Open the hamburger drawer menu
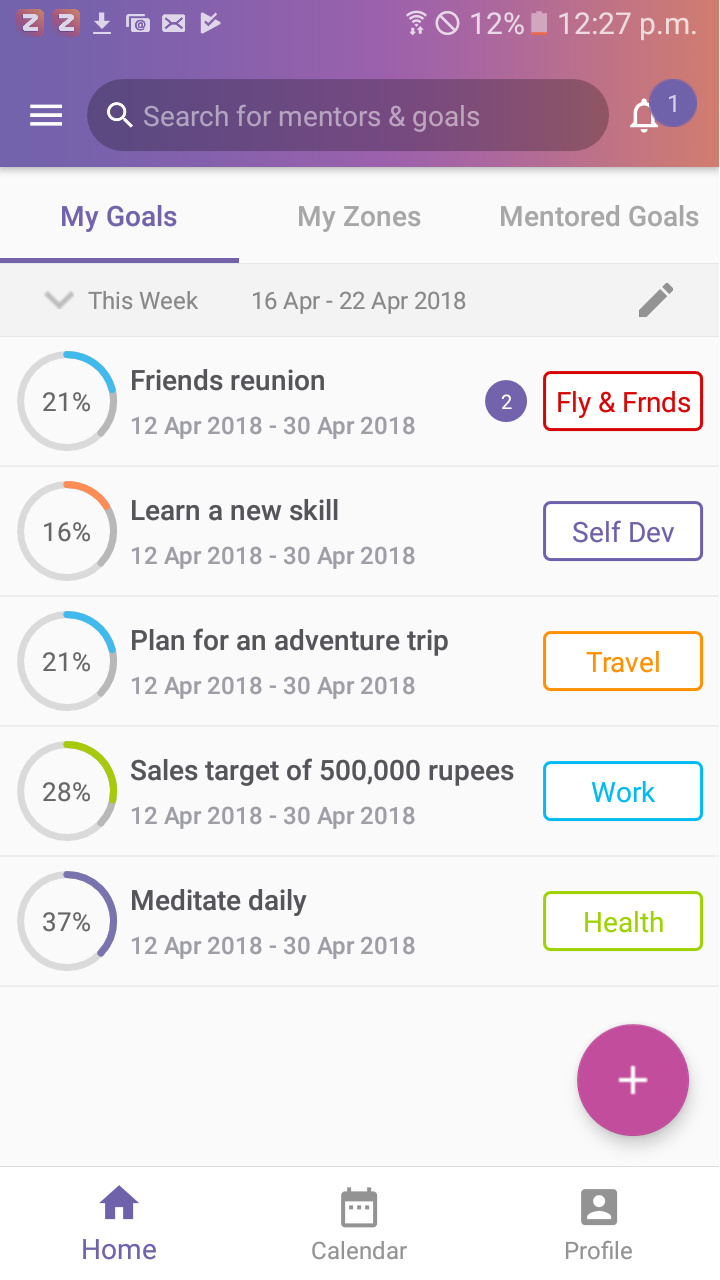The image size is (720, 1280). coord(46,116)
